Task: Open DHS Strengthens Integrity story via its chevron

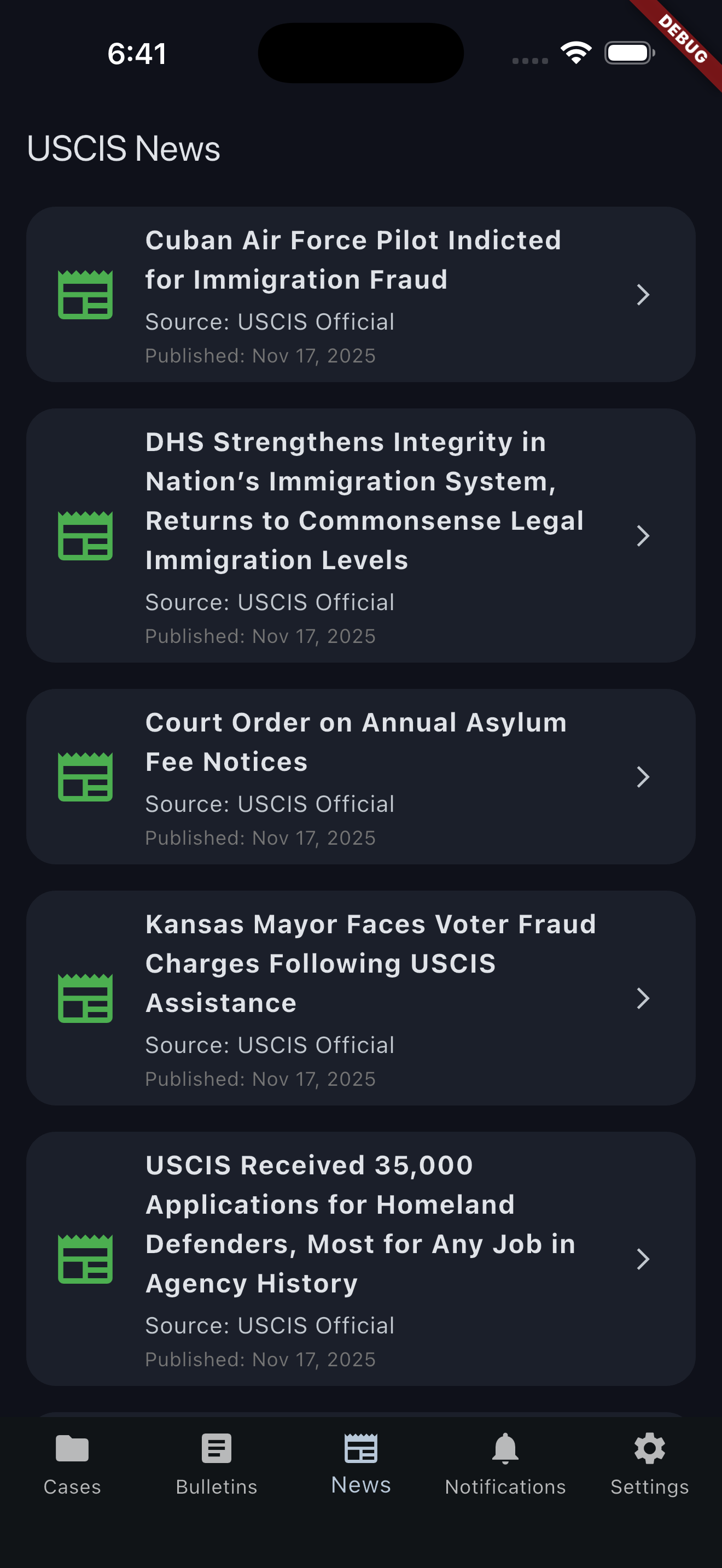Action: pos(643,536)
